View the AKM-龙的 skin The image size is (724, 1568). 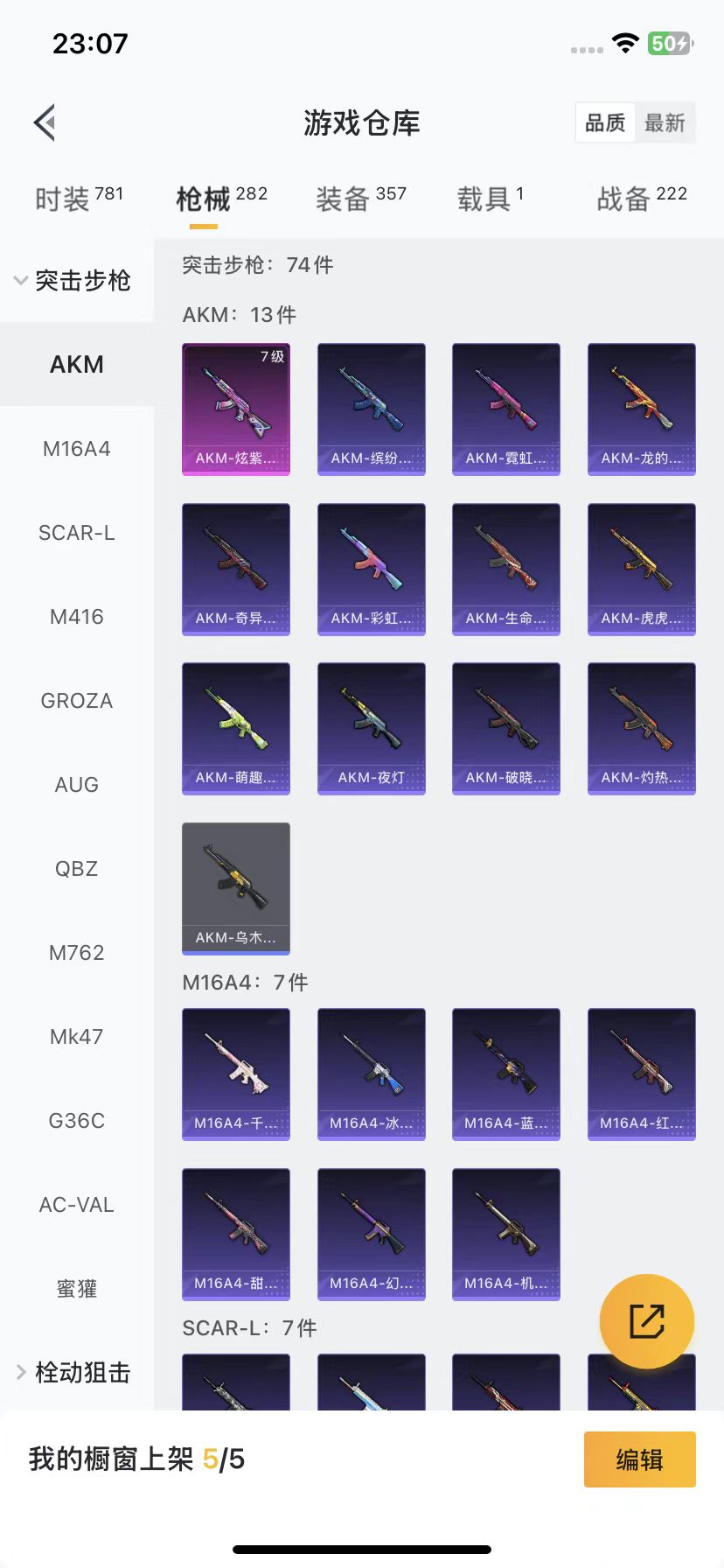641,409
